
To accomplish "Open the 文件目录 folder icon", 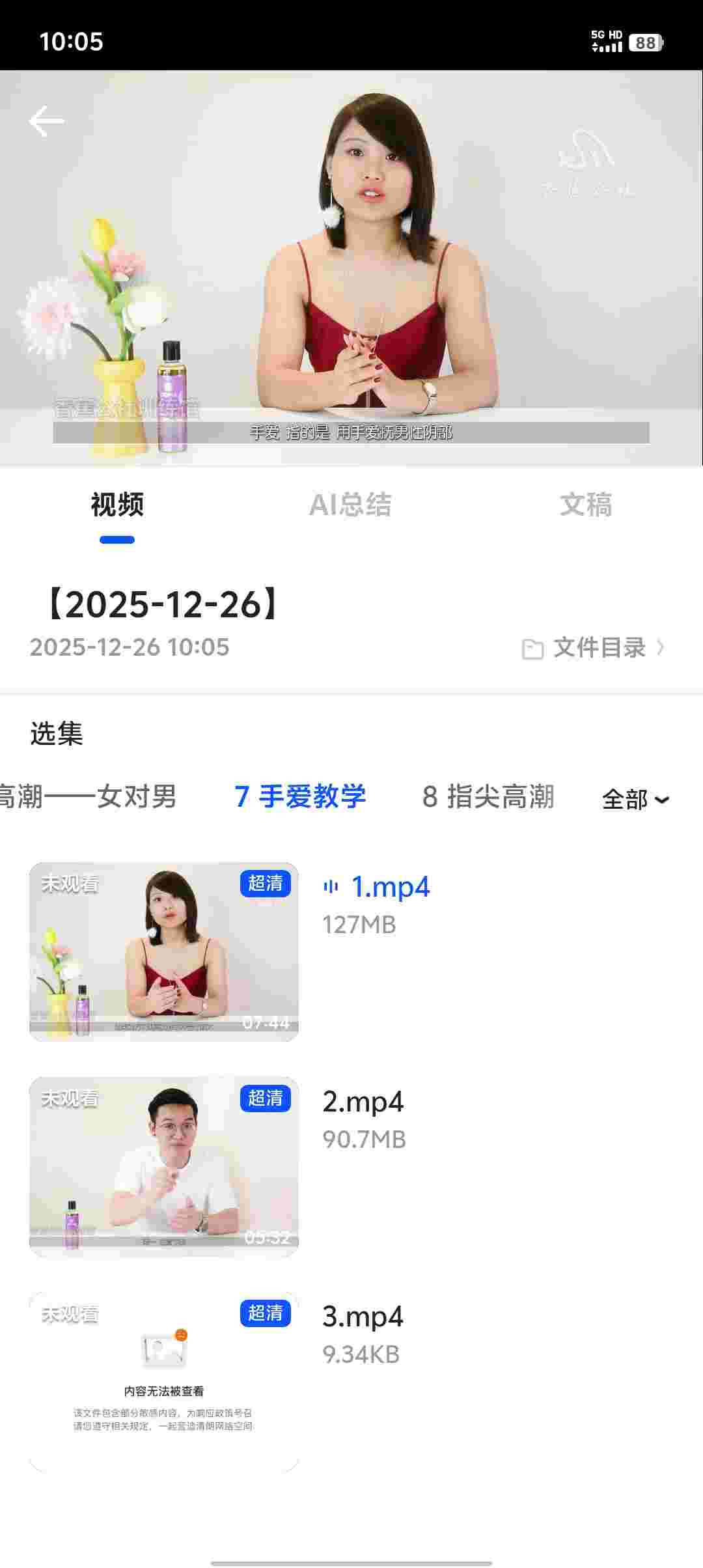I will pos(532,647).
